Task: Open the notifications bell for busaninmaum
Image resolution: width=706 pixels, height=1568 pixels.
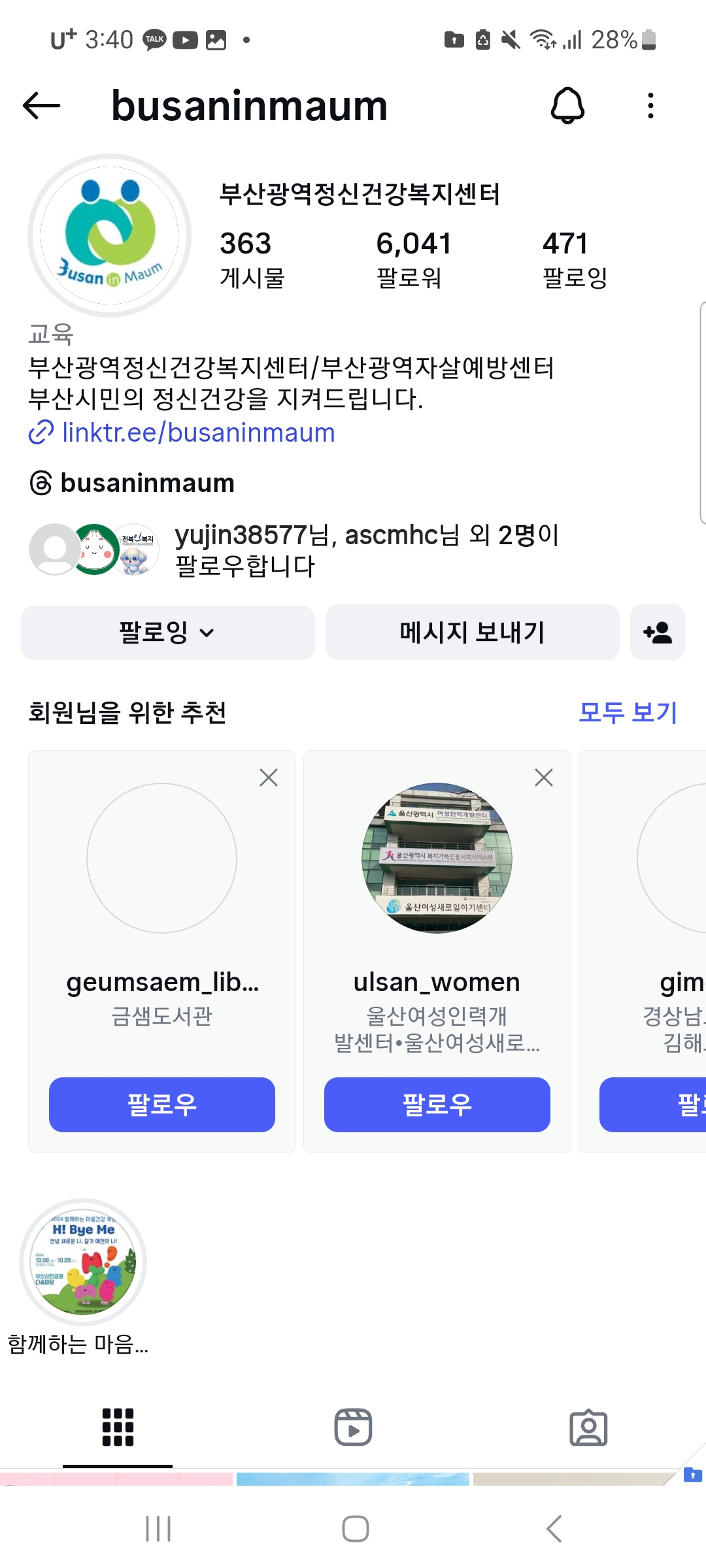Action: point(567,105)
